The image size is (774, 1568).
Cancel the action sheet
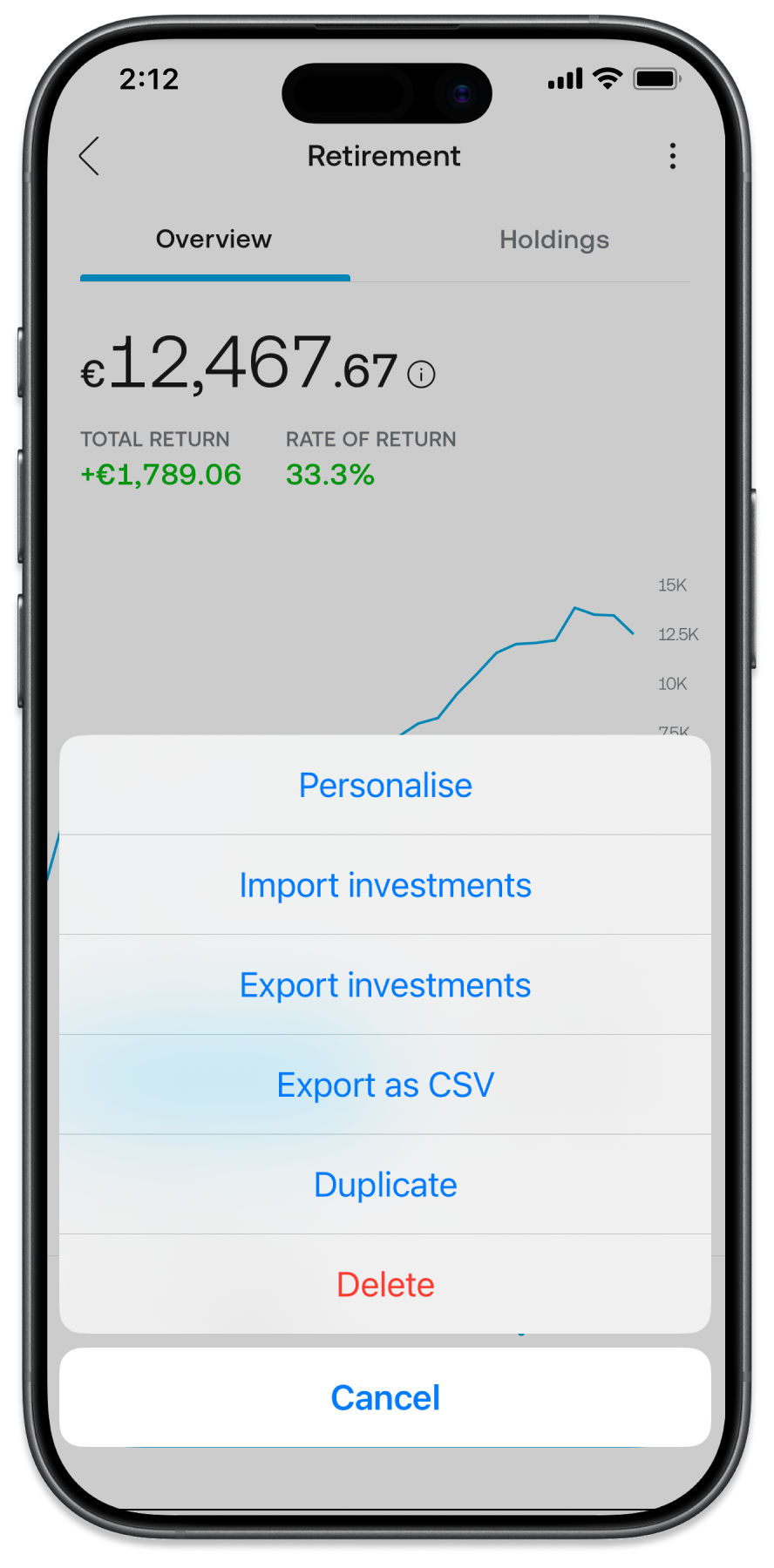click(x=385, y=1398)
